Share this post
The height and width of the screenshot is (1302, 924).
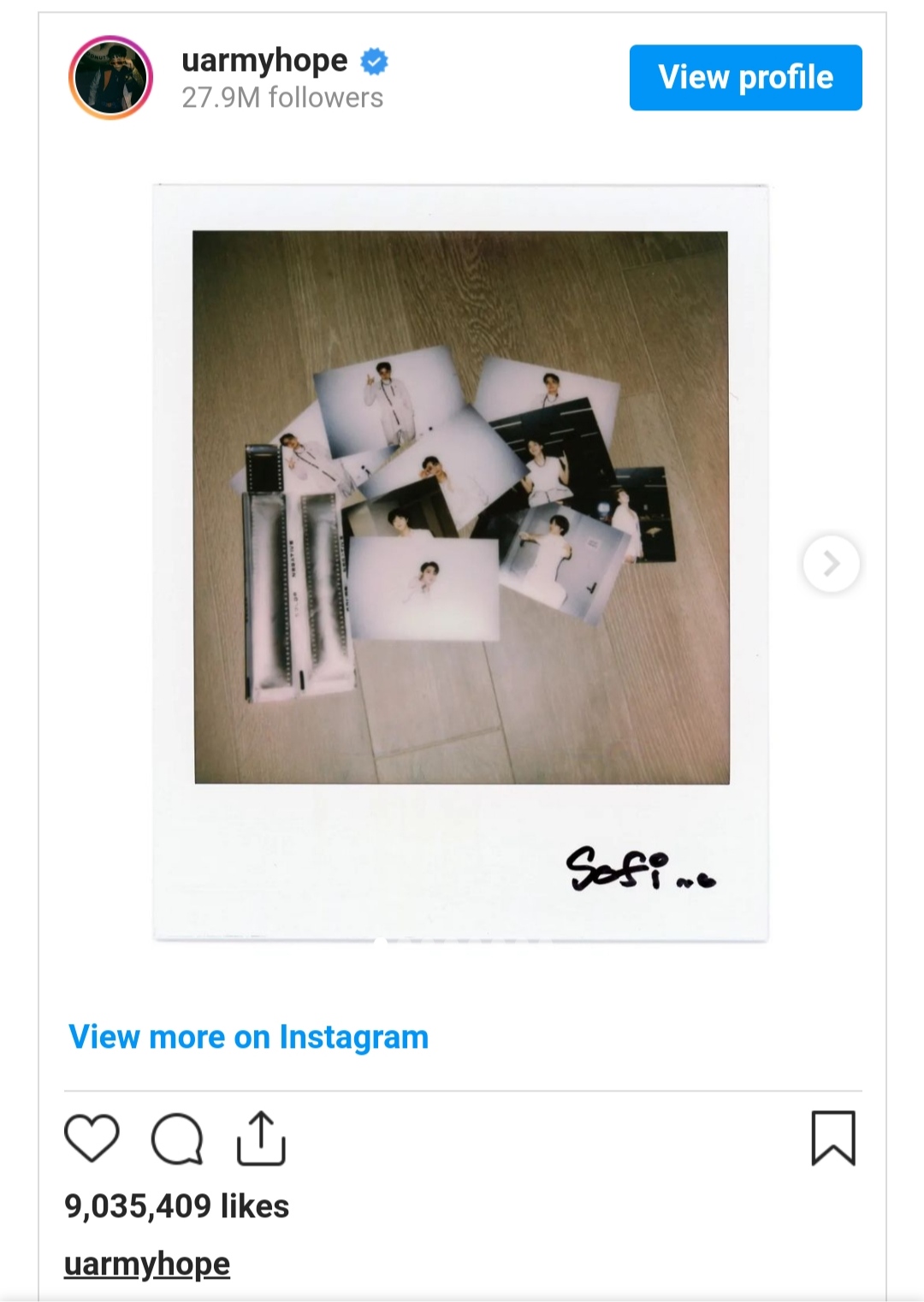point(261,1139)
